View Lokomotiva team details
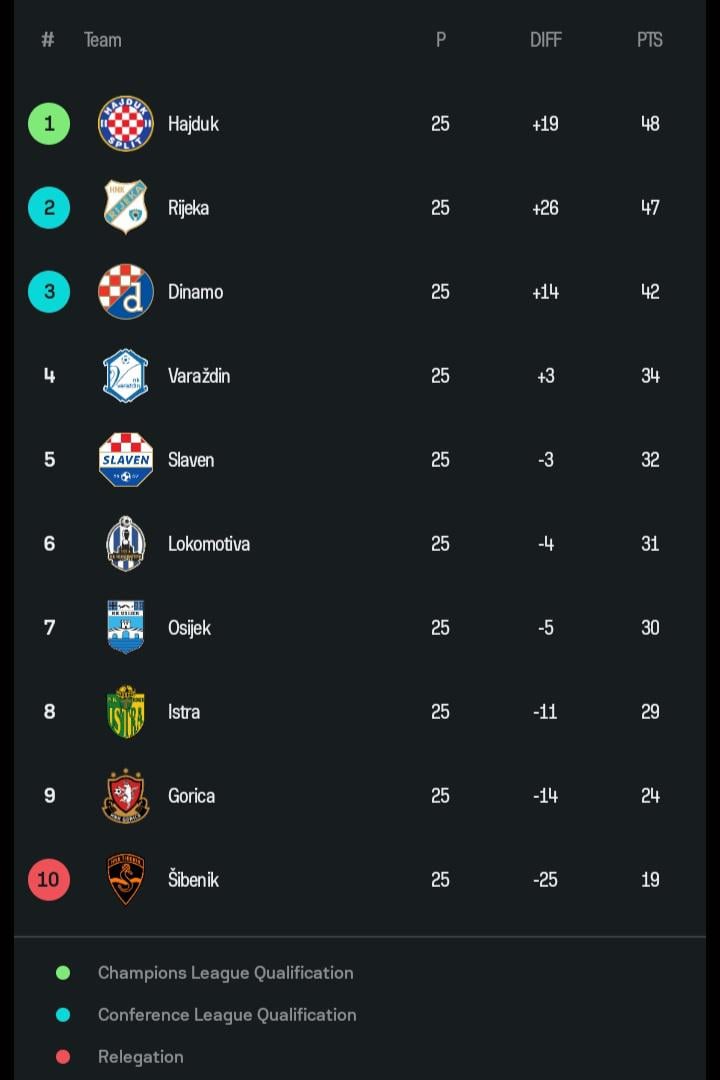Image resolution: width=720 pixels, height=1080 pixels. point(360,544)
